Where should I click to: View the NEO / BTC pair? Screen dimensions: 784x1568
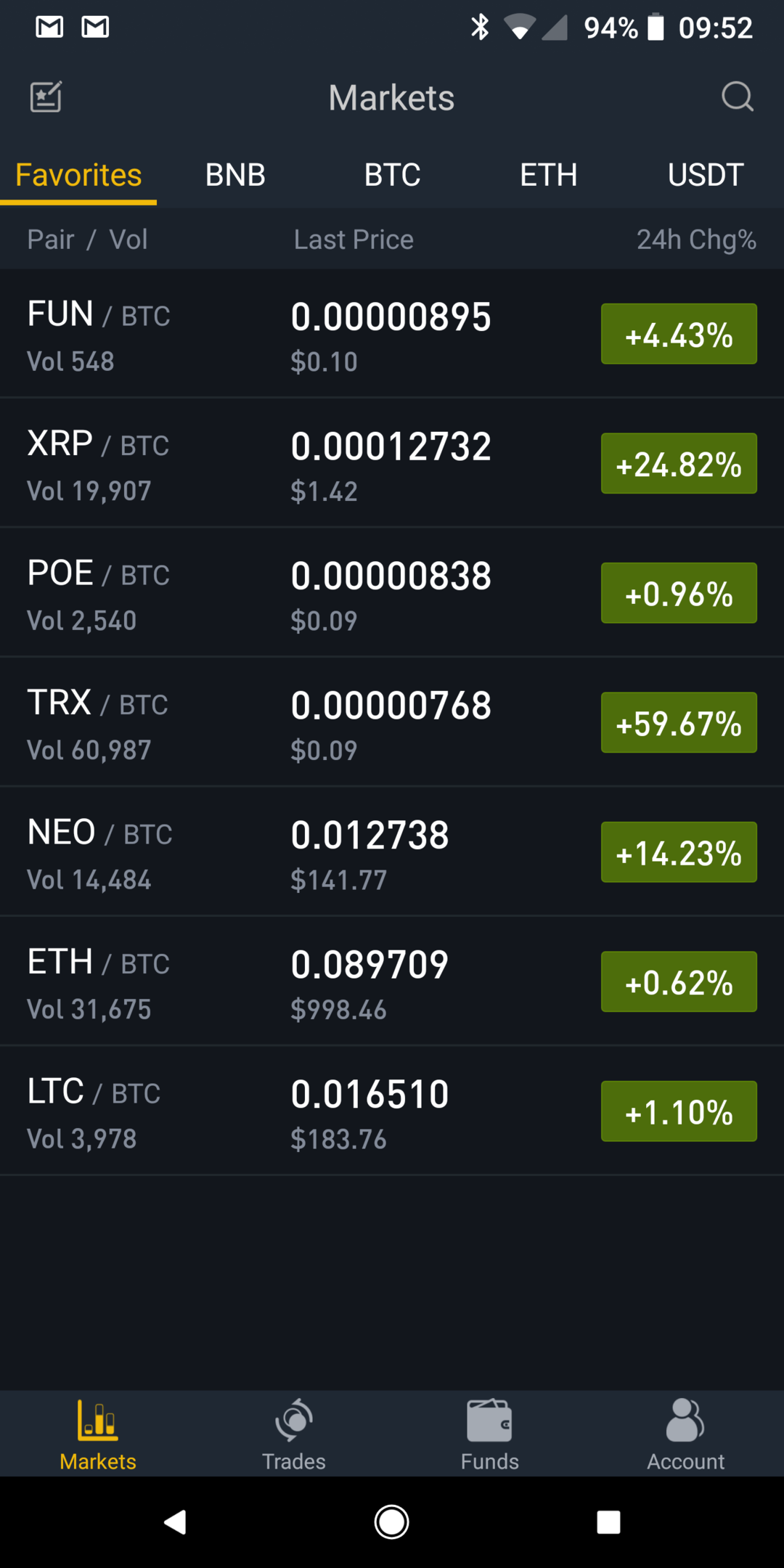pos(392,852)
